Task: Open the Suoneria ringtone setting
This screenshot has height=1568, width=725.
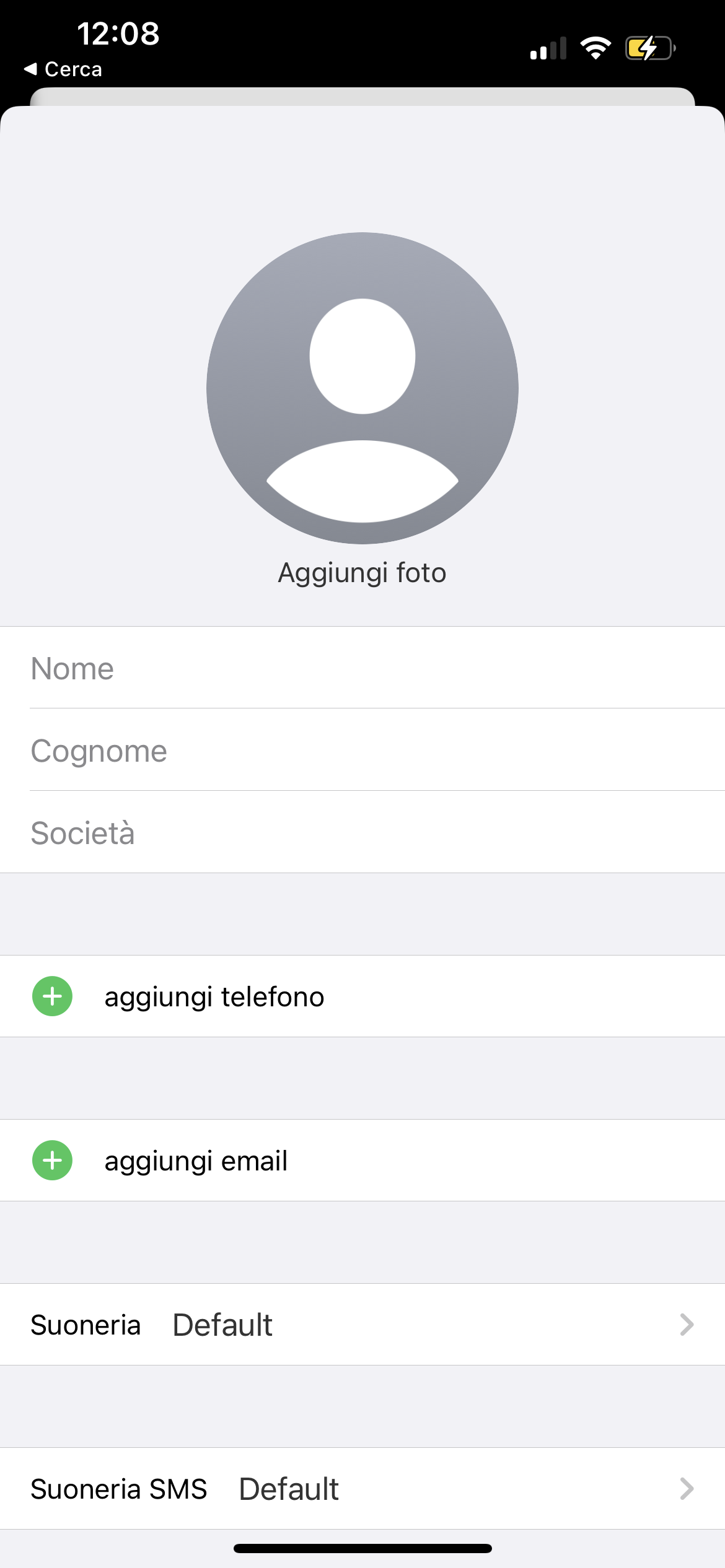Action: point(362,1325)
